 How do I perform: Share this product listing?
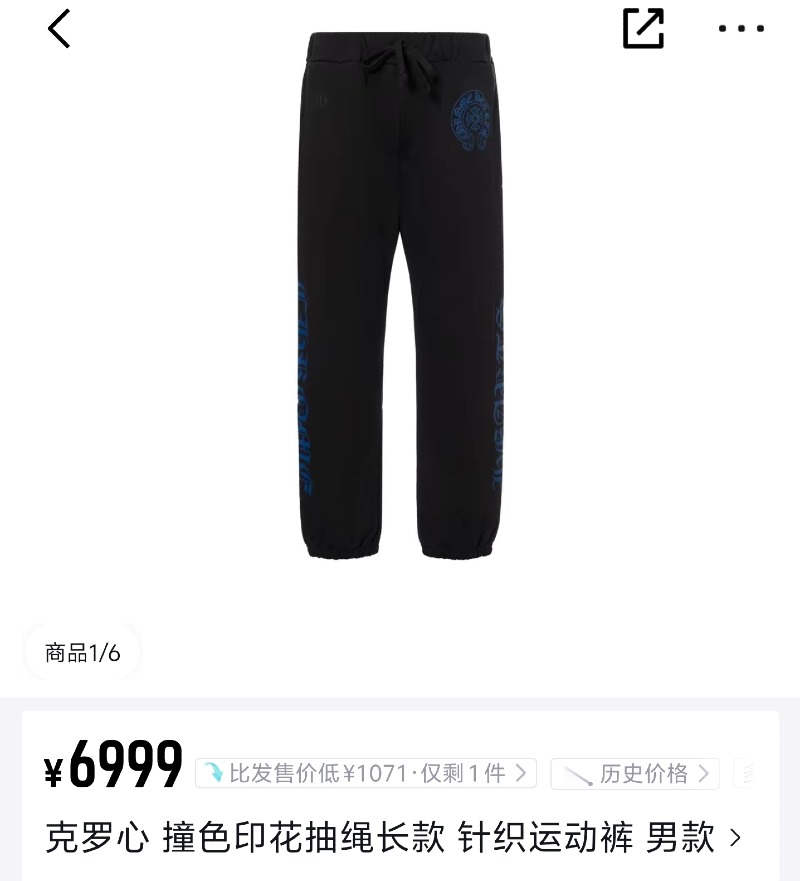[x=643, y=28]
